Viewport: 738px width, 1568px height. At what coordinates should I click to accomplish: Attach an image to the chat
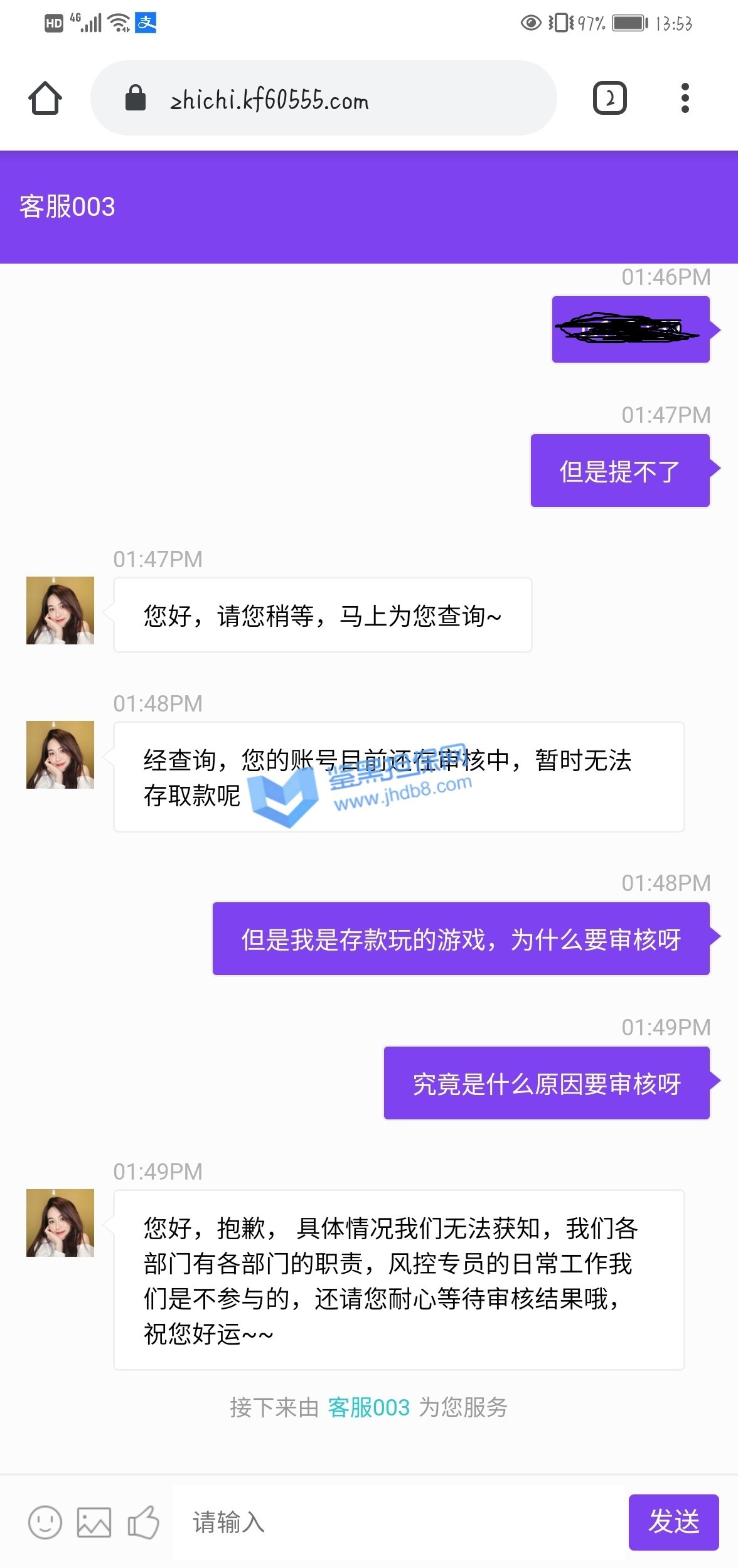pos(94,1522)
